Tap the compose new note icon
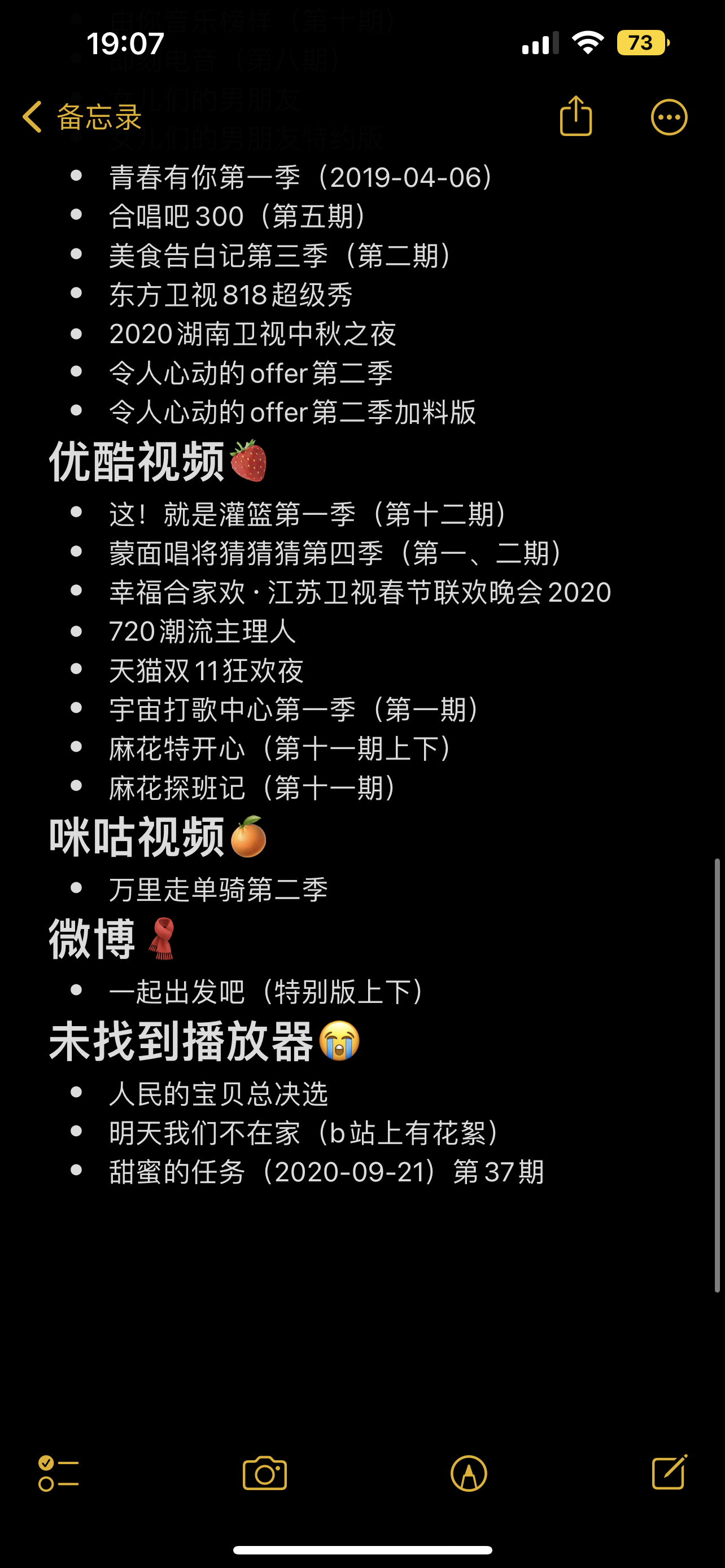Image resolution: width=725 pixels, height=1568 pixels. coord(671,1473)
